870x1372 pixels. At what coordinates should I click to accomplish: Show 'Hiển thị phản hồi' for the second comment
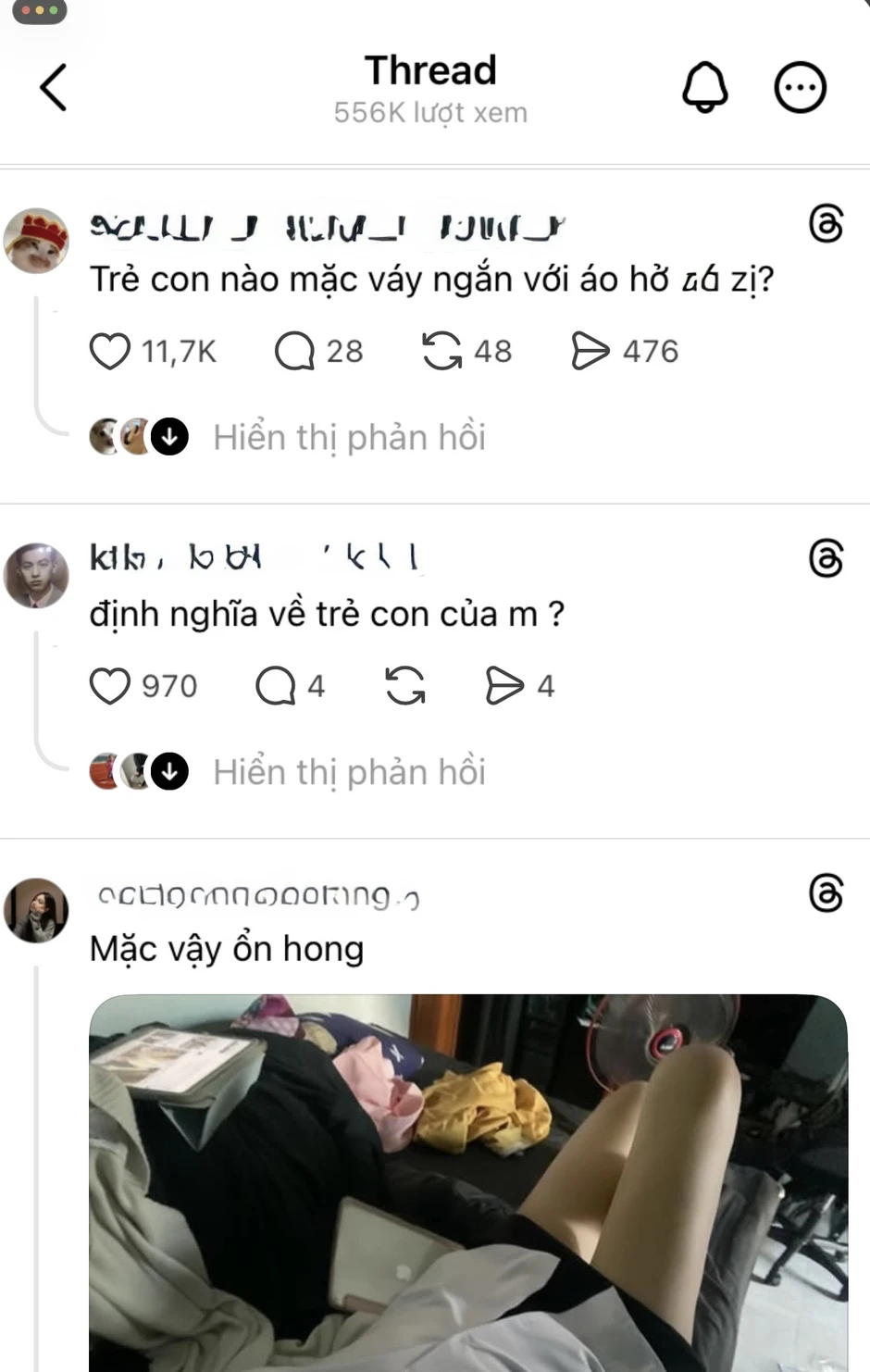[x=349, y=770]
